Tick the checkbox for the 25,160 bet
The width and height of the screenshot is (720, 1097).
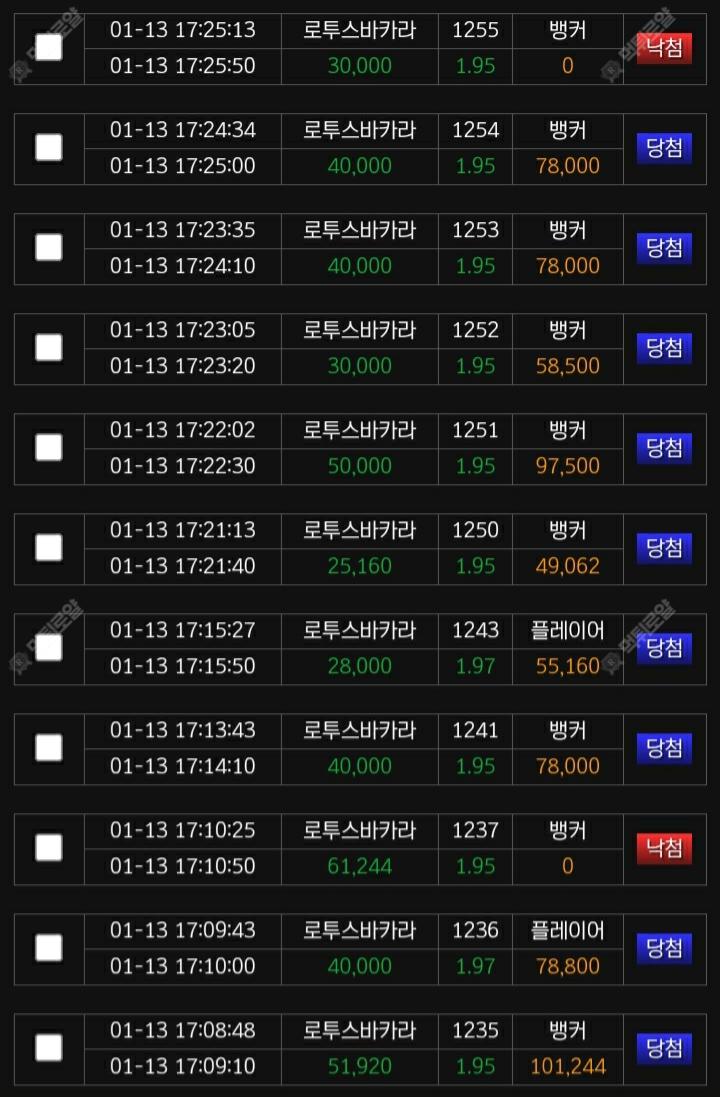[49, 547]
